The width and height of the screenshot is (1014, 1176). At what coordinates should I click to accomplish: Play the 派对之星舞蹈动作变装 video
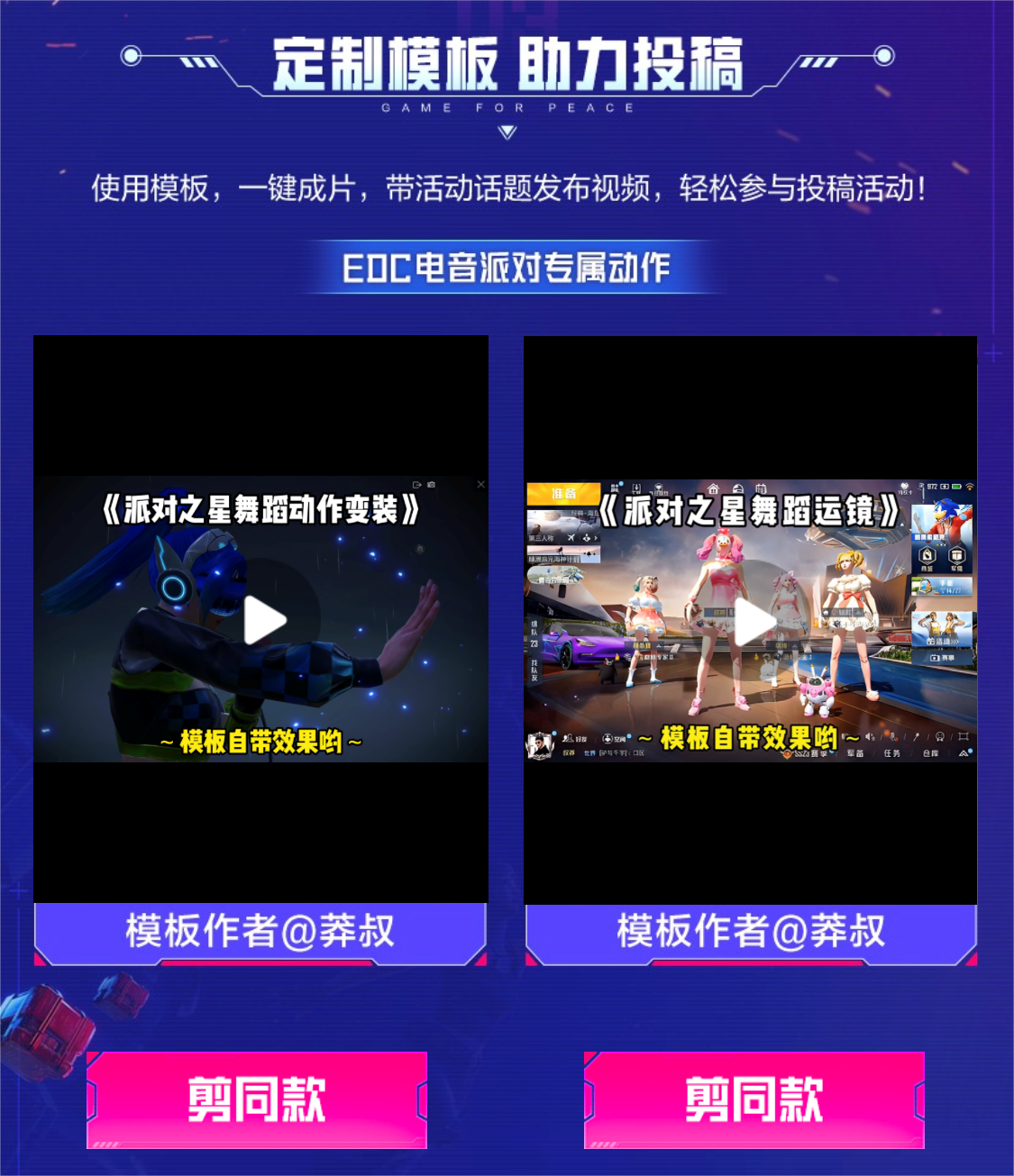[263, 620]
